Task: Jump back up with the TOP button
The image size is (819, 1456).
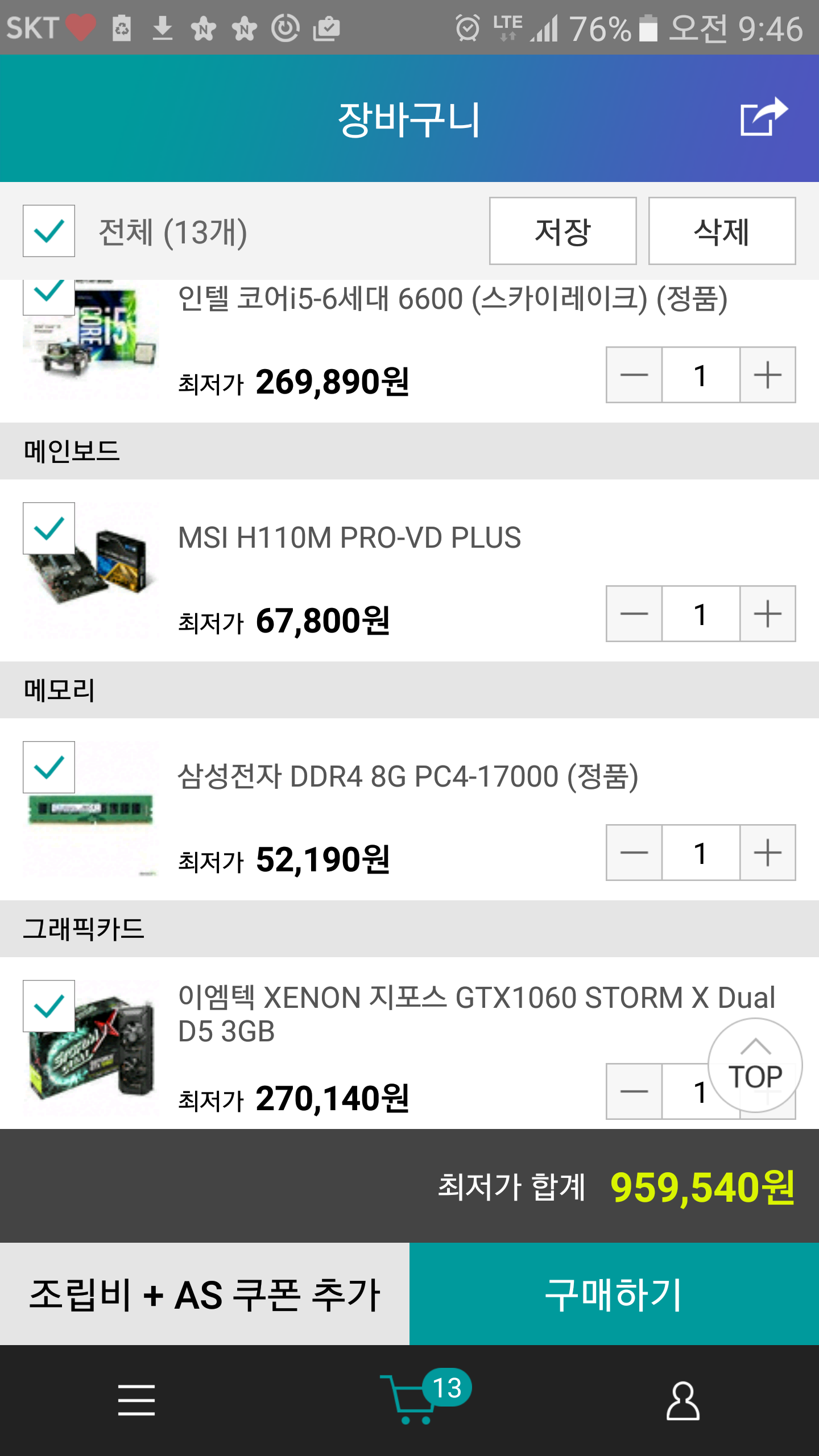Action: click(755, 1066)
